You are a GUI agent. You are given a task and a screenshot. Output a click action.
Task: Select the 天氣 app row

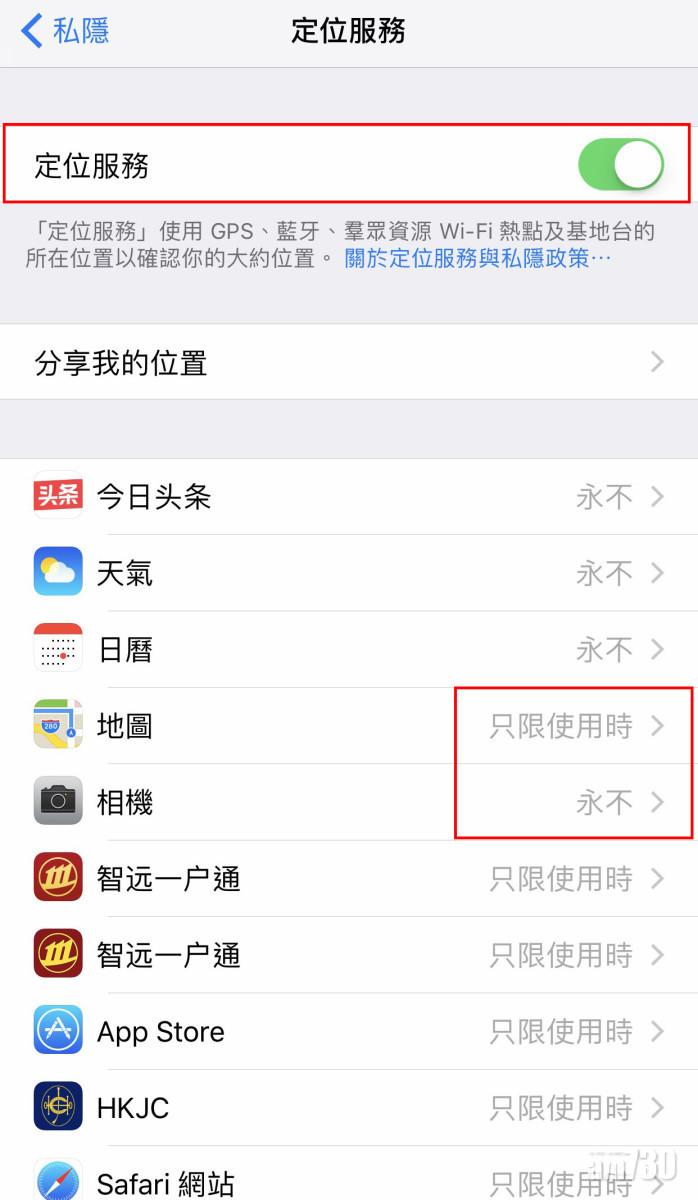click(x=349, y=573)
